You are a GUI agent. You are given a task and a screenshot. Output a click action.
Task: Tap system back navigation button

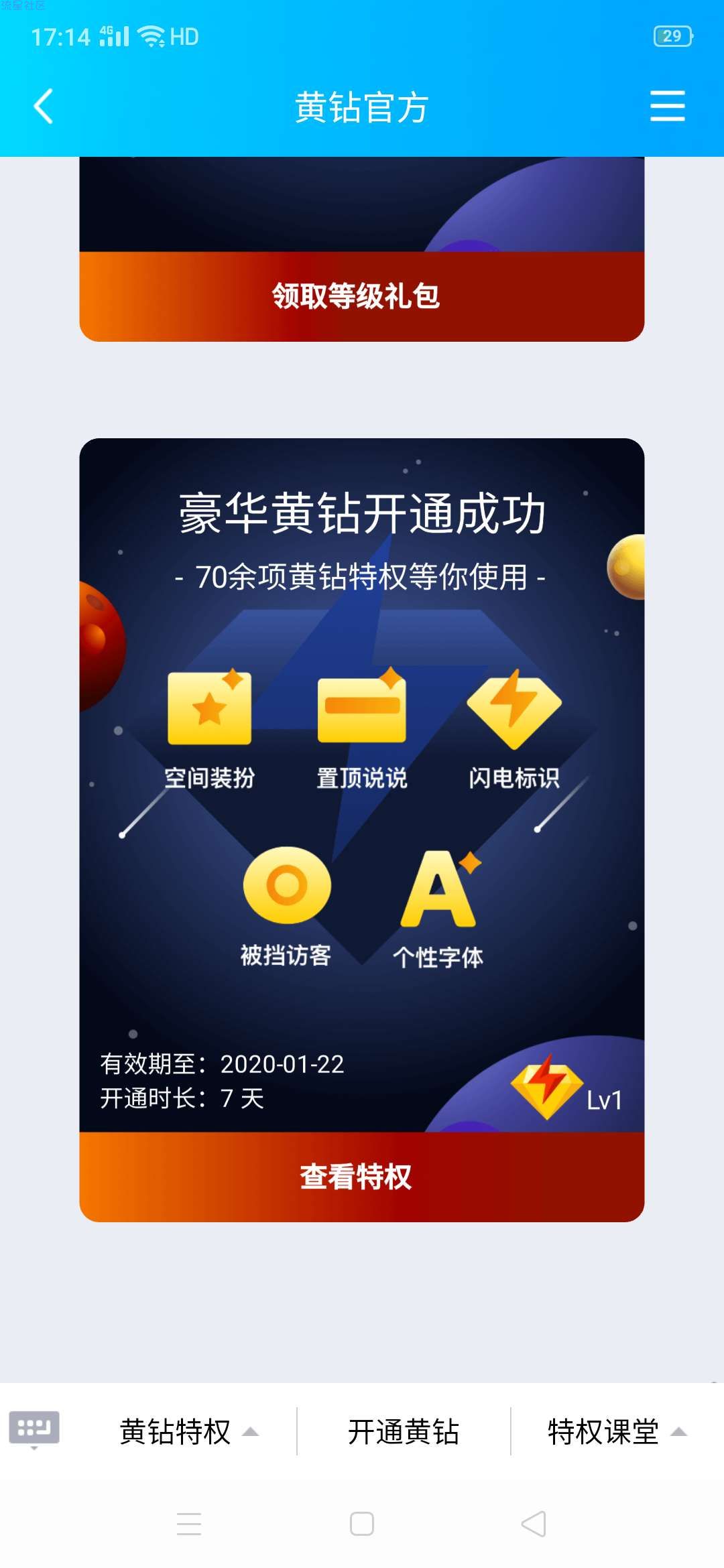click(x=534, y=1524)
